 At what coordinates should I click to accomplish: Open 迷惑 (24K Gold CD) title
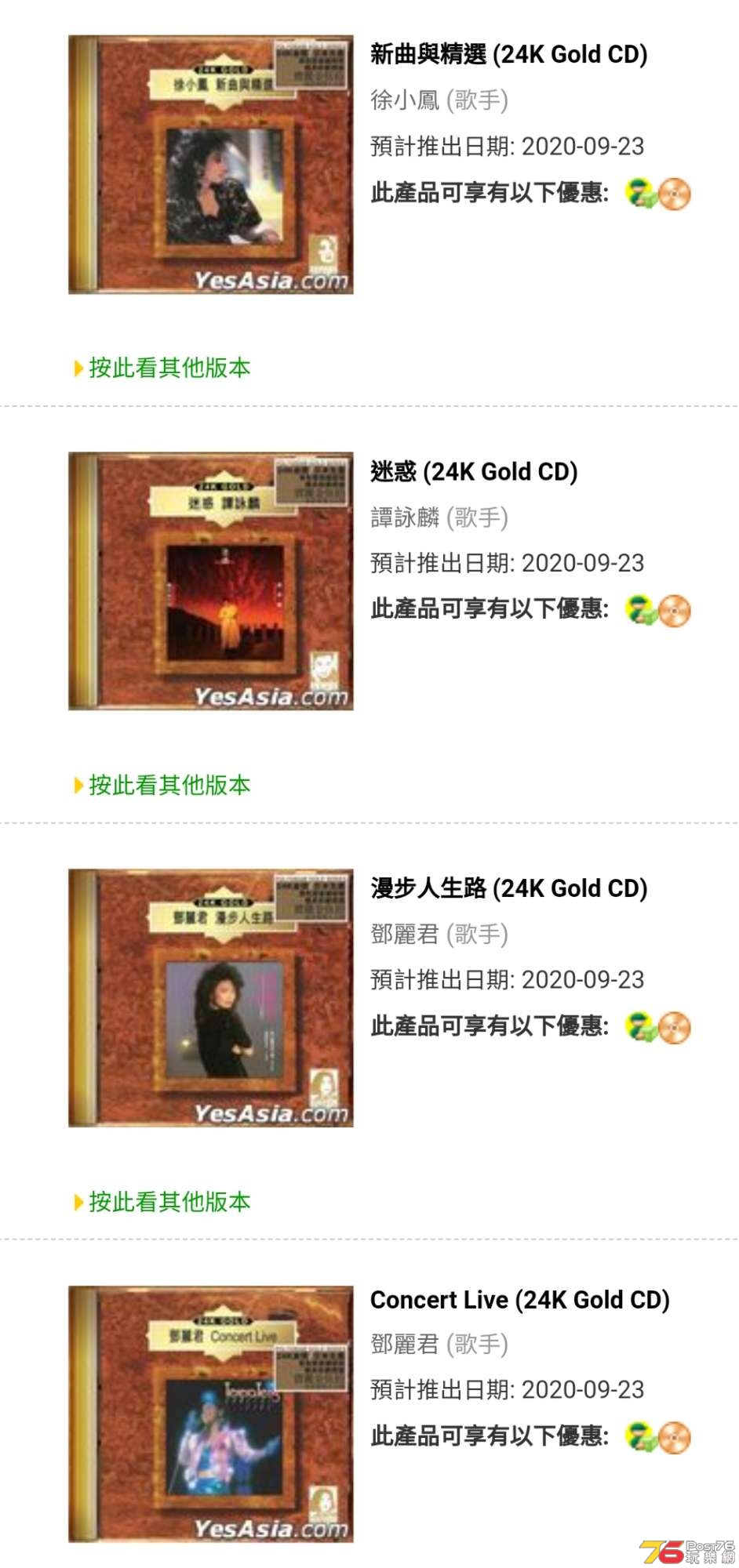(474, 471)
